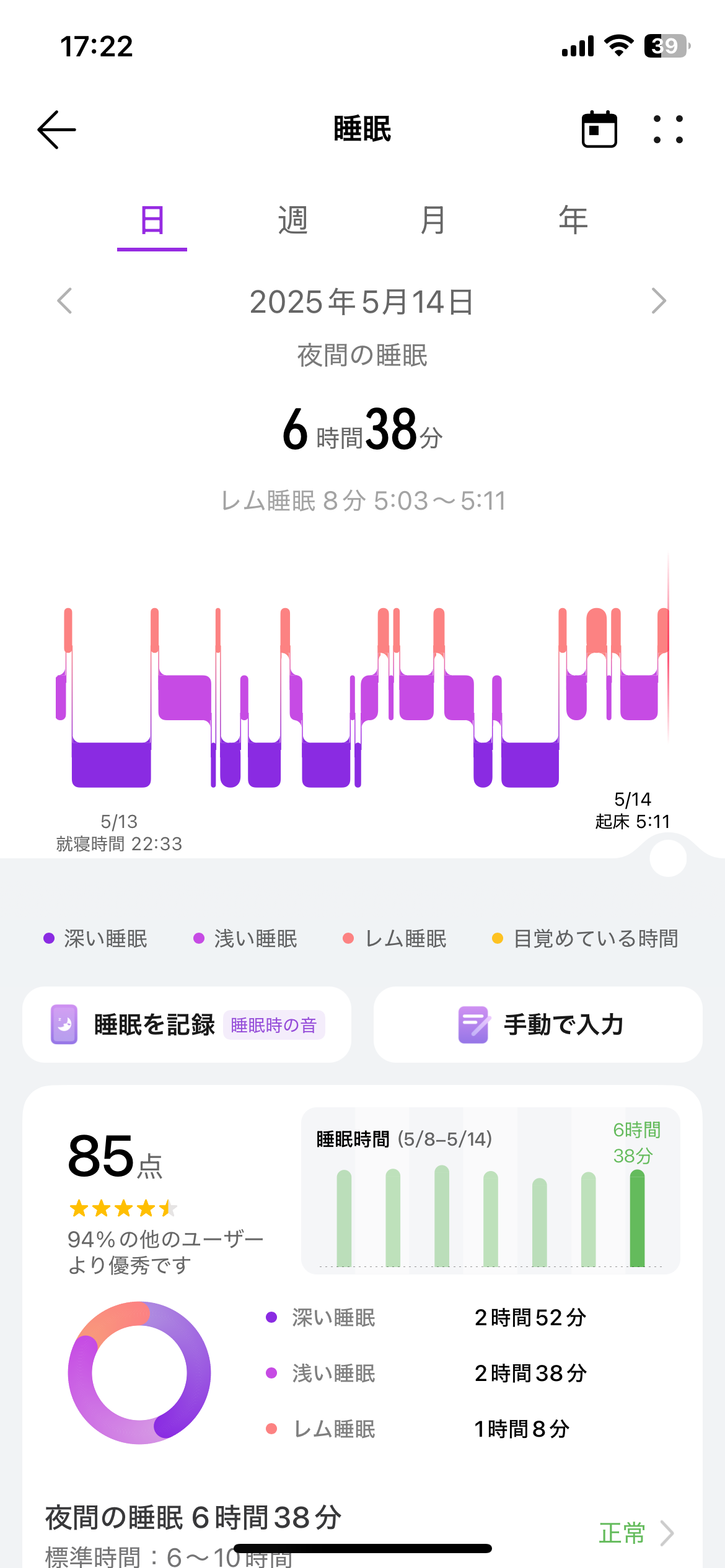The image size is (725, 1568).
Task: Switch to the 年 (year) tab
Action: [x=573, y=221]
